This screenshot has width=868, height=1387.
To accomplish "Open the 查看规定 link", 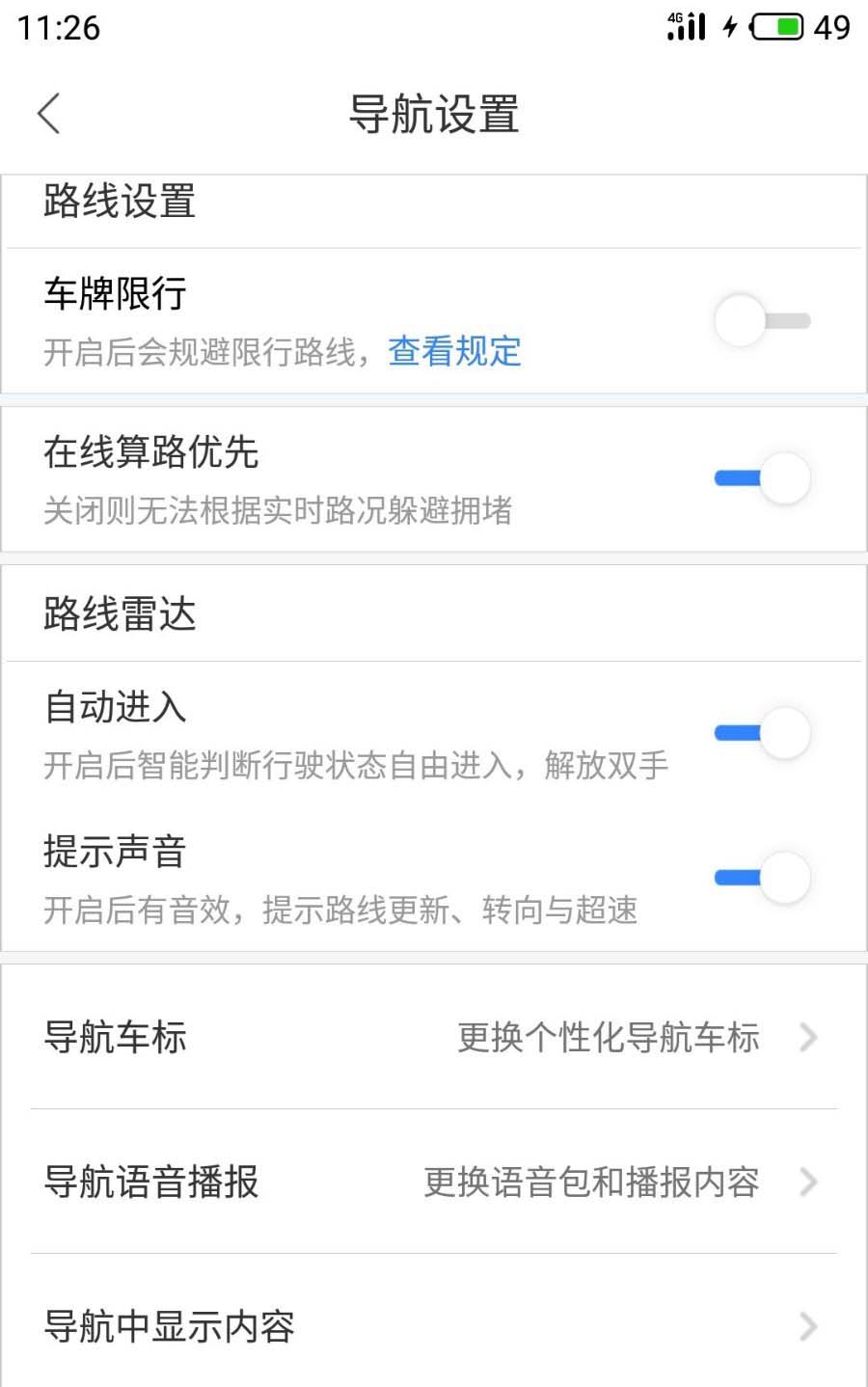I will tap(454, 352).
